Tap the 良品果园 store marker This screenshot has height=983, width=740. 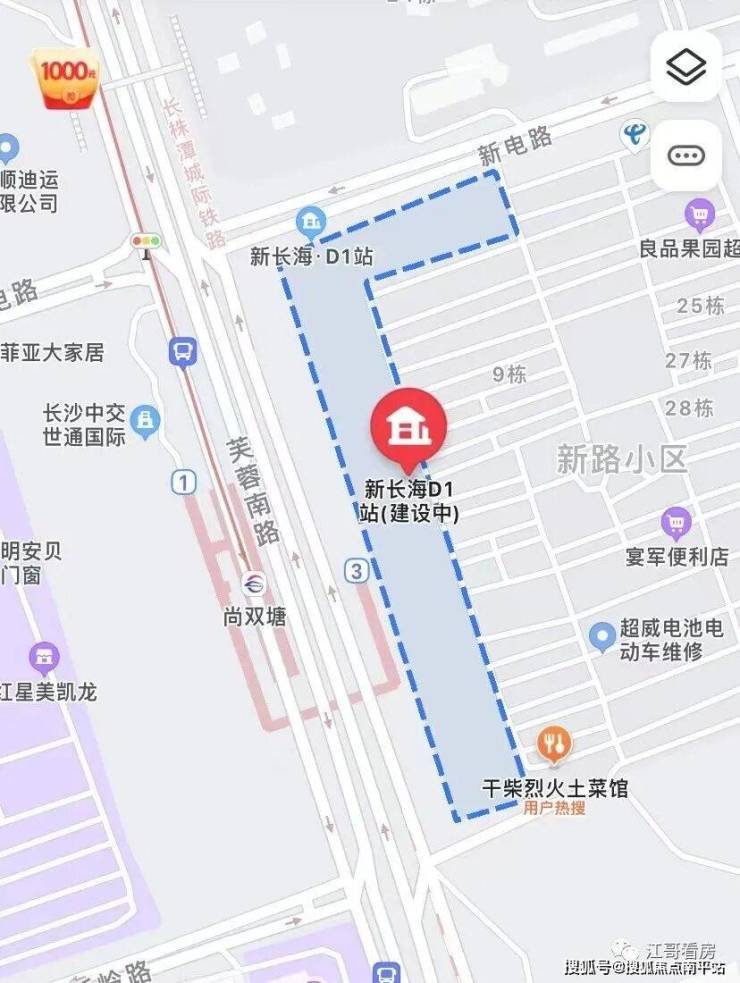[x=699, y=214]
